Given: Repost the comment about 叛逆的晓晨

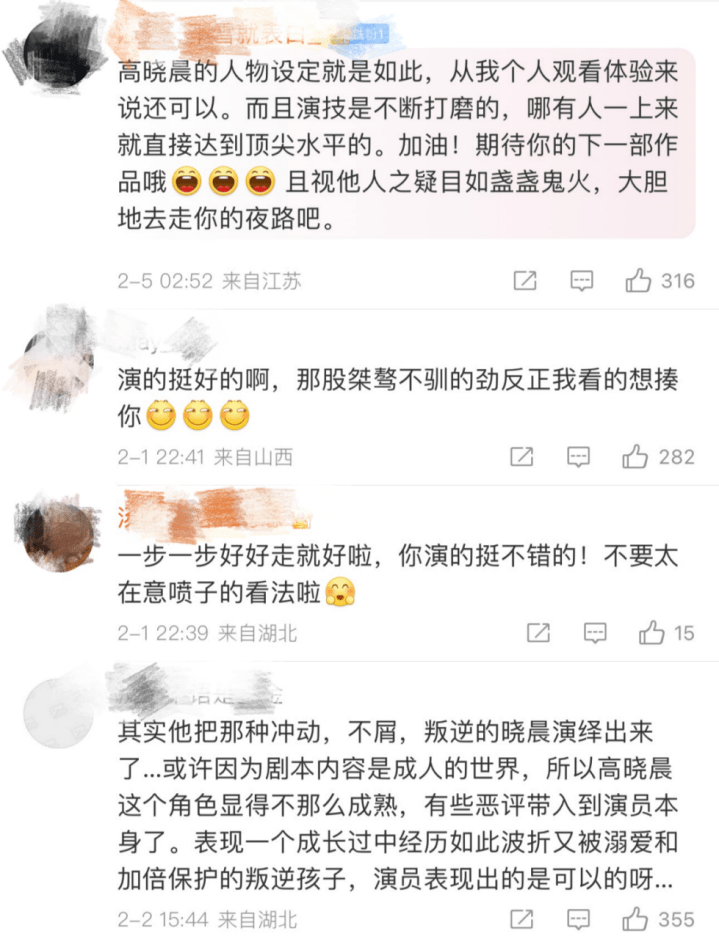Looking at the screenshot, I should [x=521, y=918].
